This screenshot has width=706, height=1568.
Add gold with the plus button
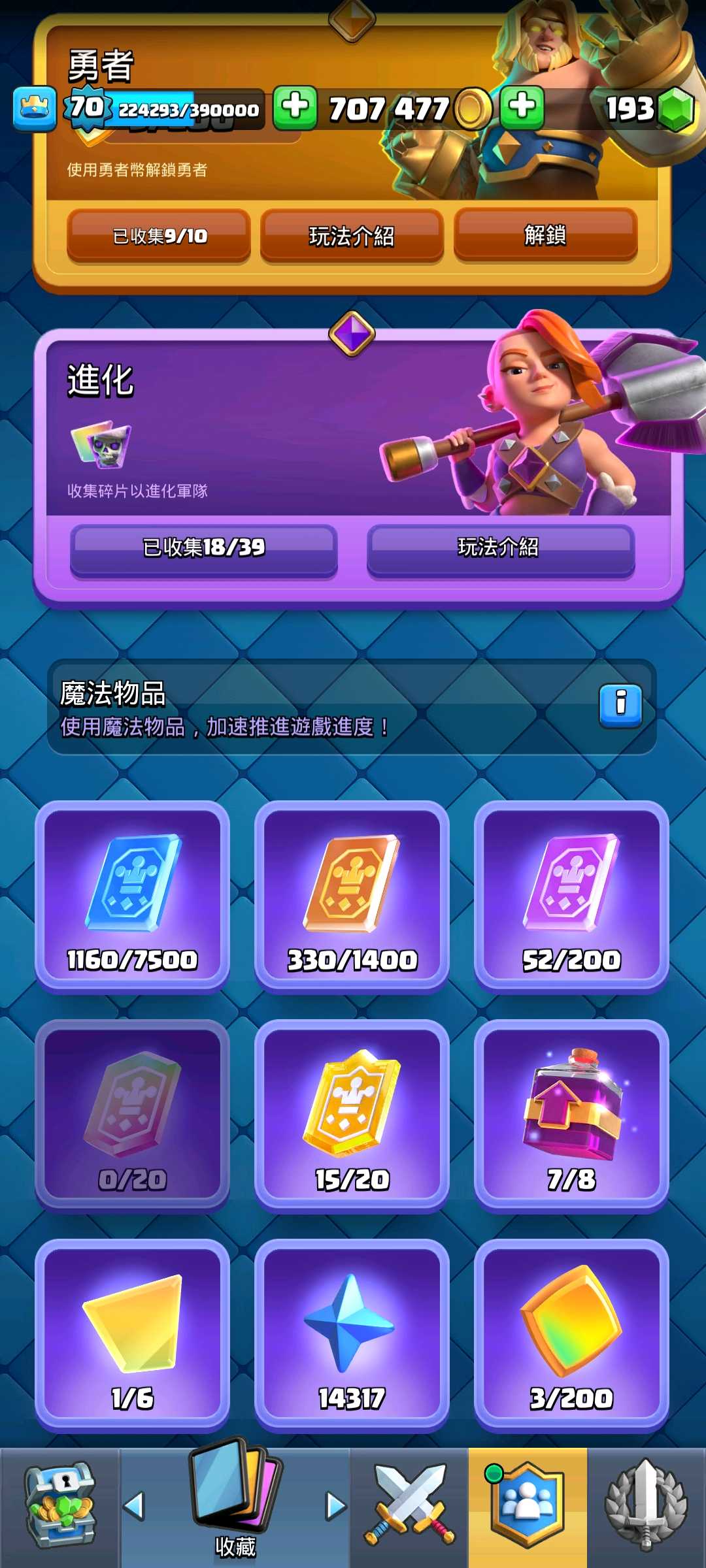[295, 106]
